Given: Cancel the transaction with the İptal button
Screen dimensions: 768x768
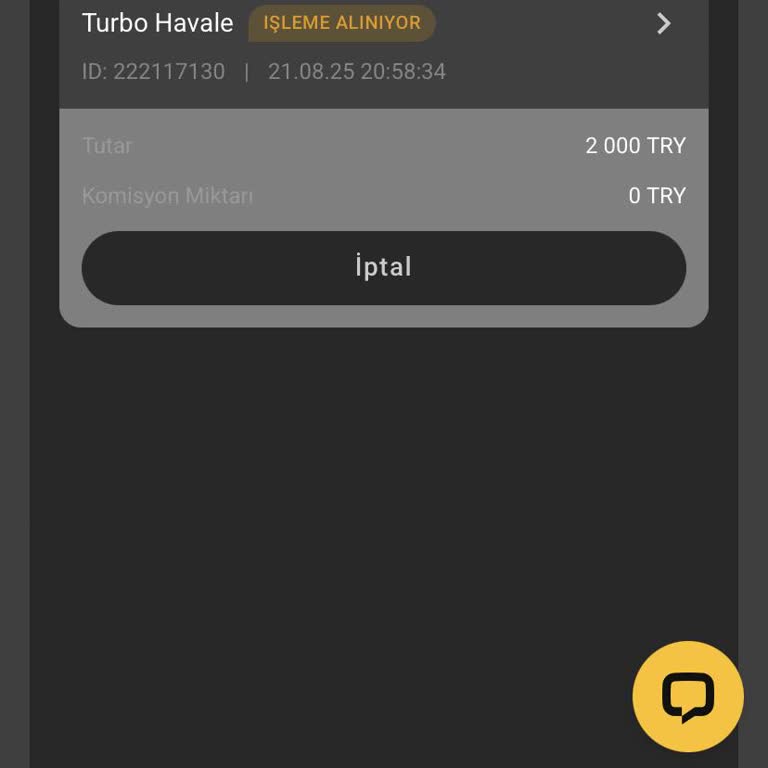Looking at the screenshot, I should coord(384,268).
